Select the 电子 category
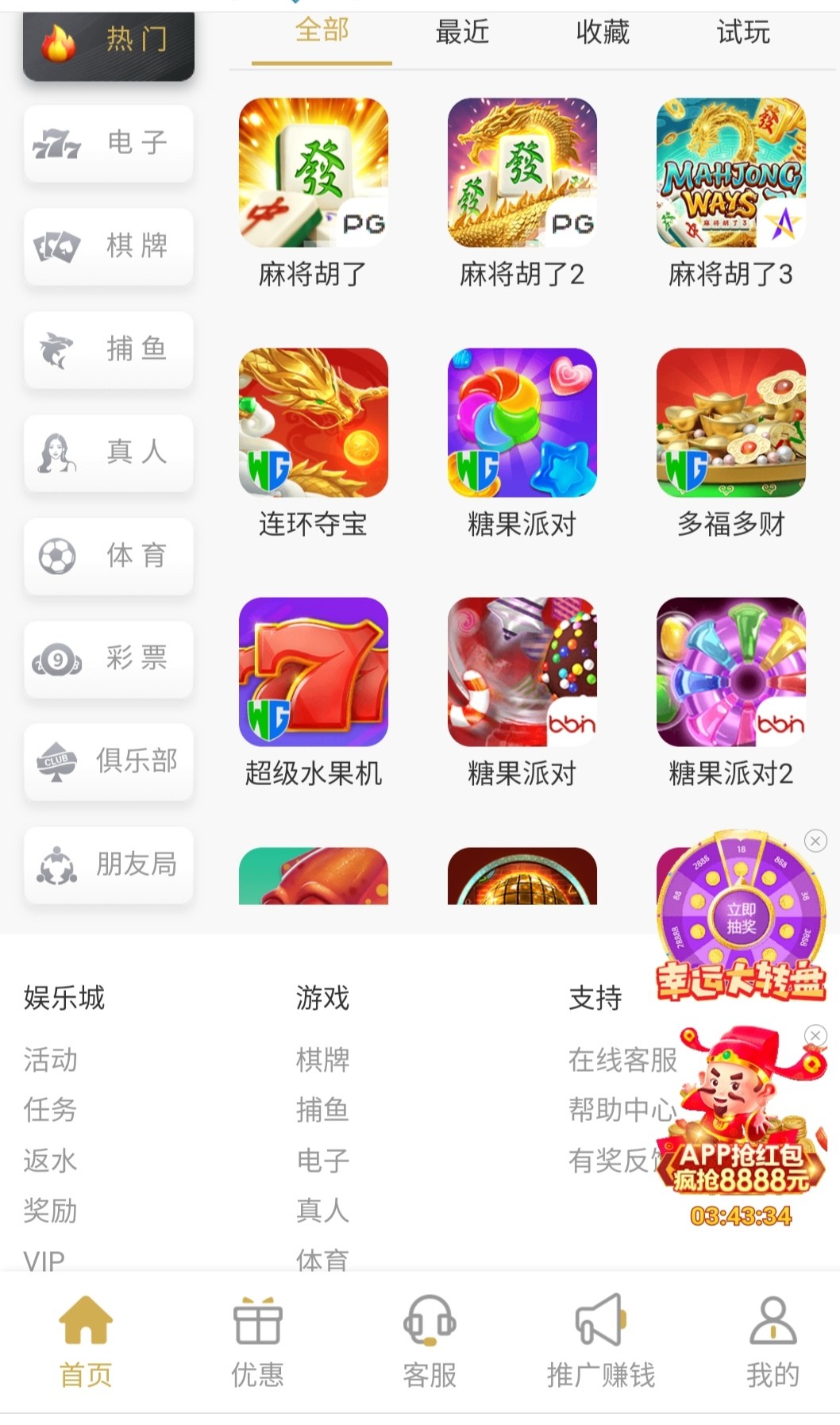 (109, 144)
